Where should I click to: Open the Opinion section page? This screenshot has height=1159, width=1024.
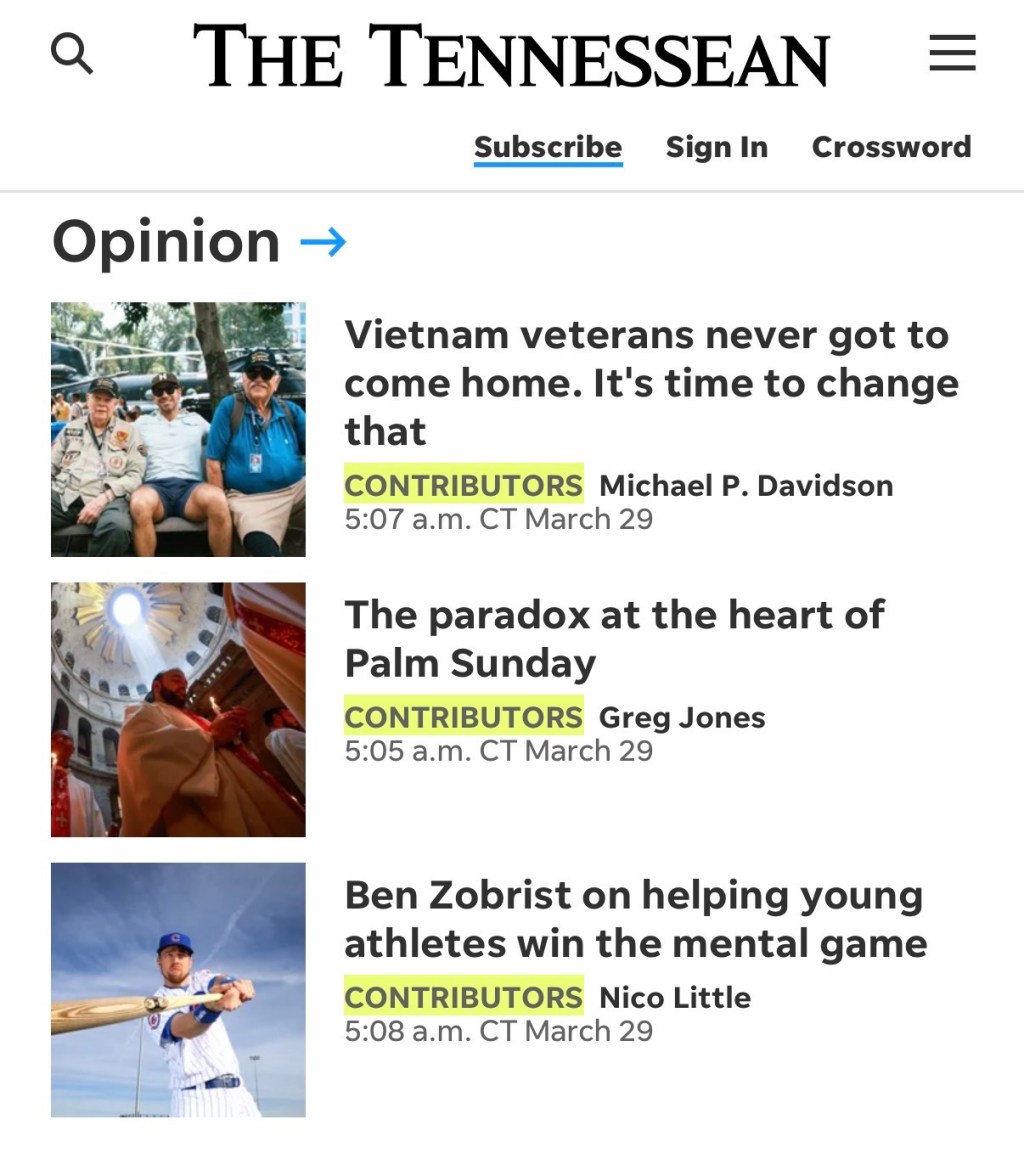coord(166,241)
